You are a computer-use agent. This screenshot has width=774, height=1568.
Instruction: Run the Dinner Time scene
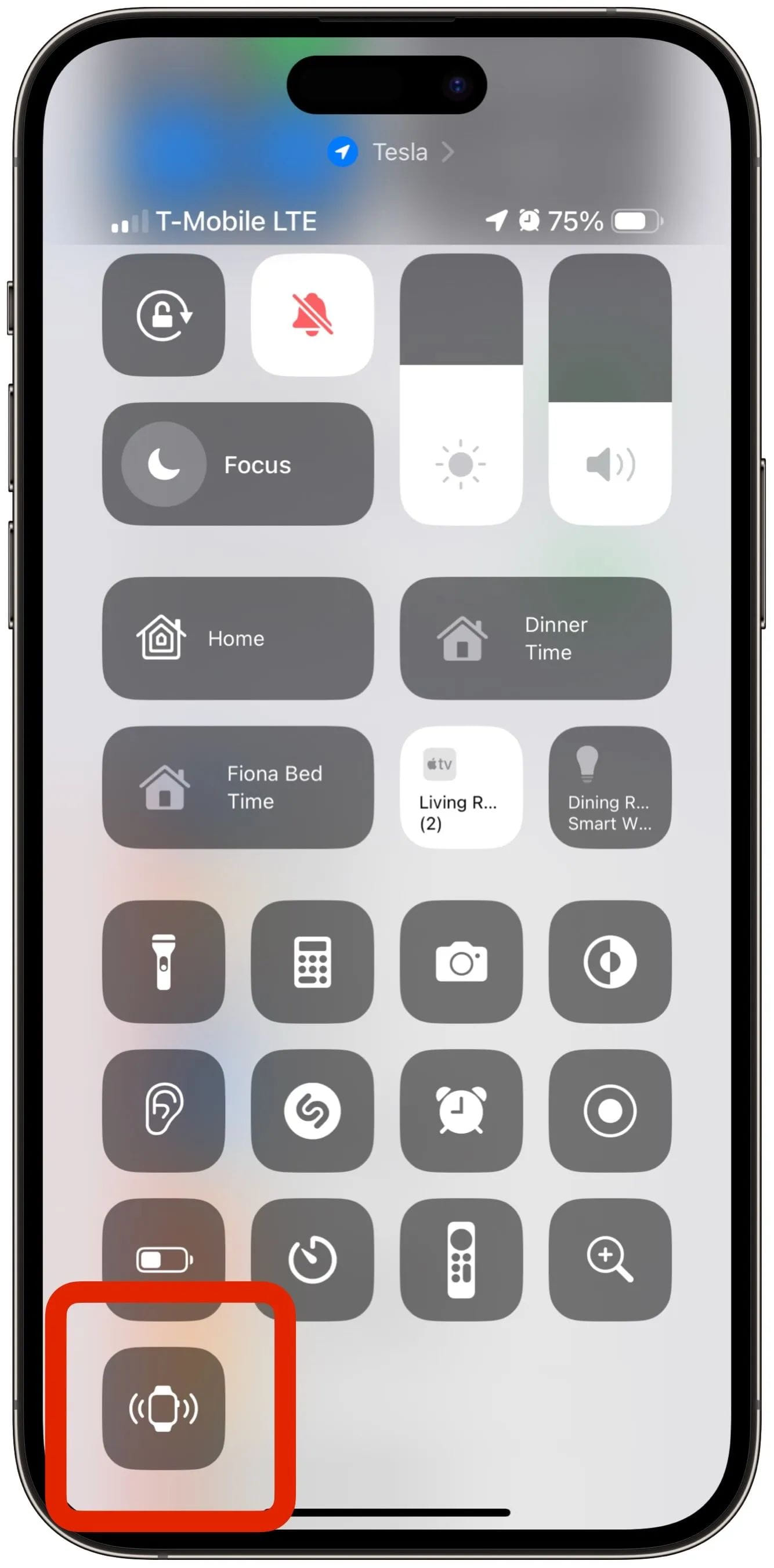coord(535,638)
